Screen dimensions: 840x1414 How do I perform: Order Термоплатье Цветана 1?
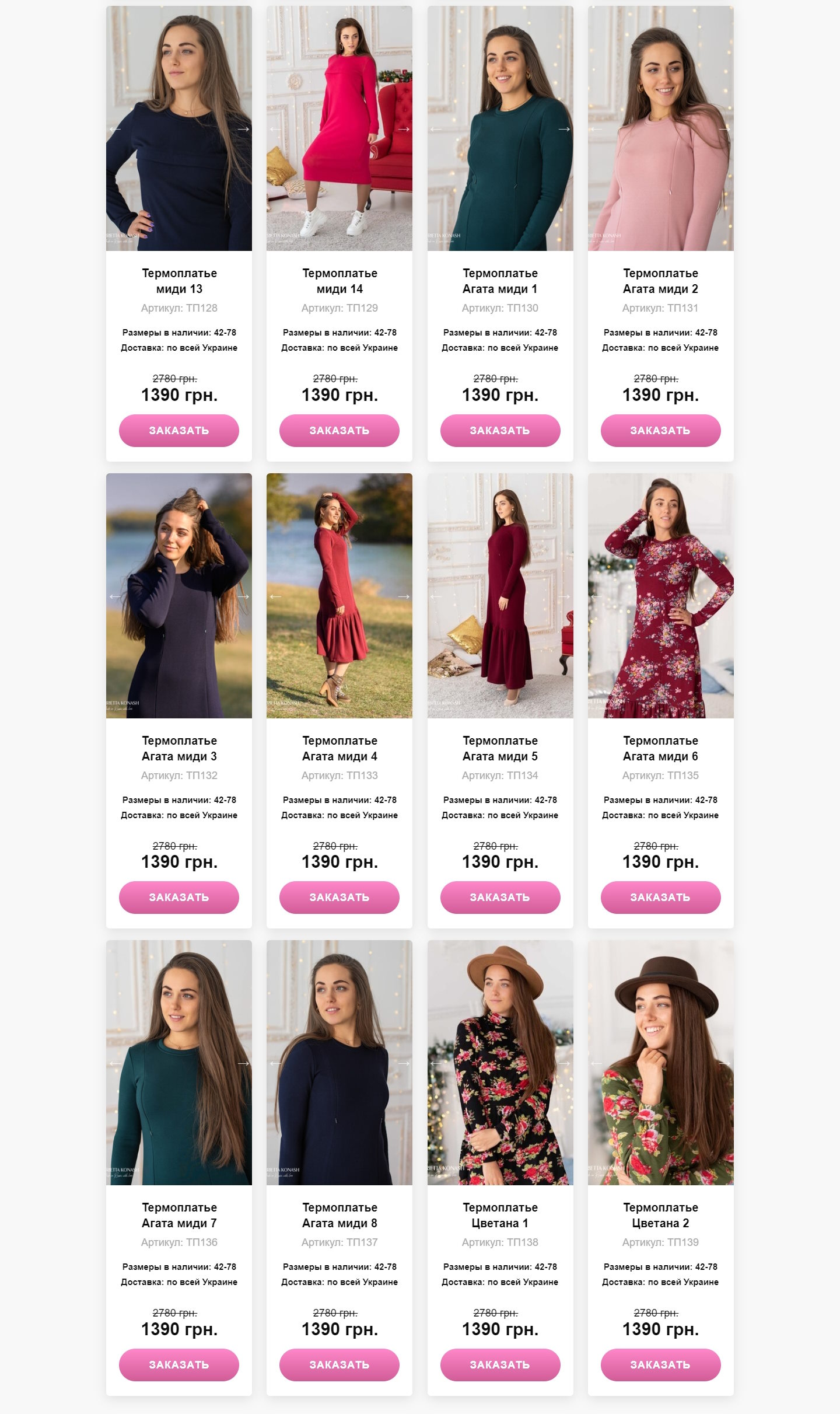(500, 1365)
